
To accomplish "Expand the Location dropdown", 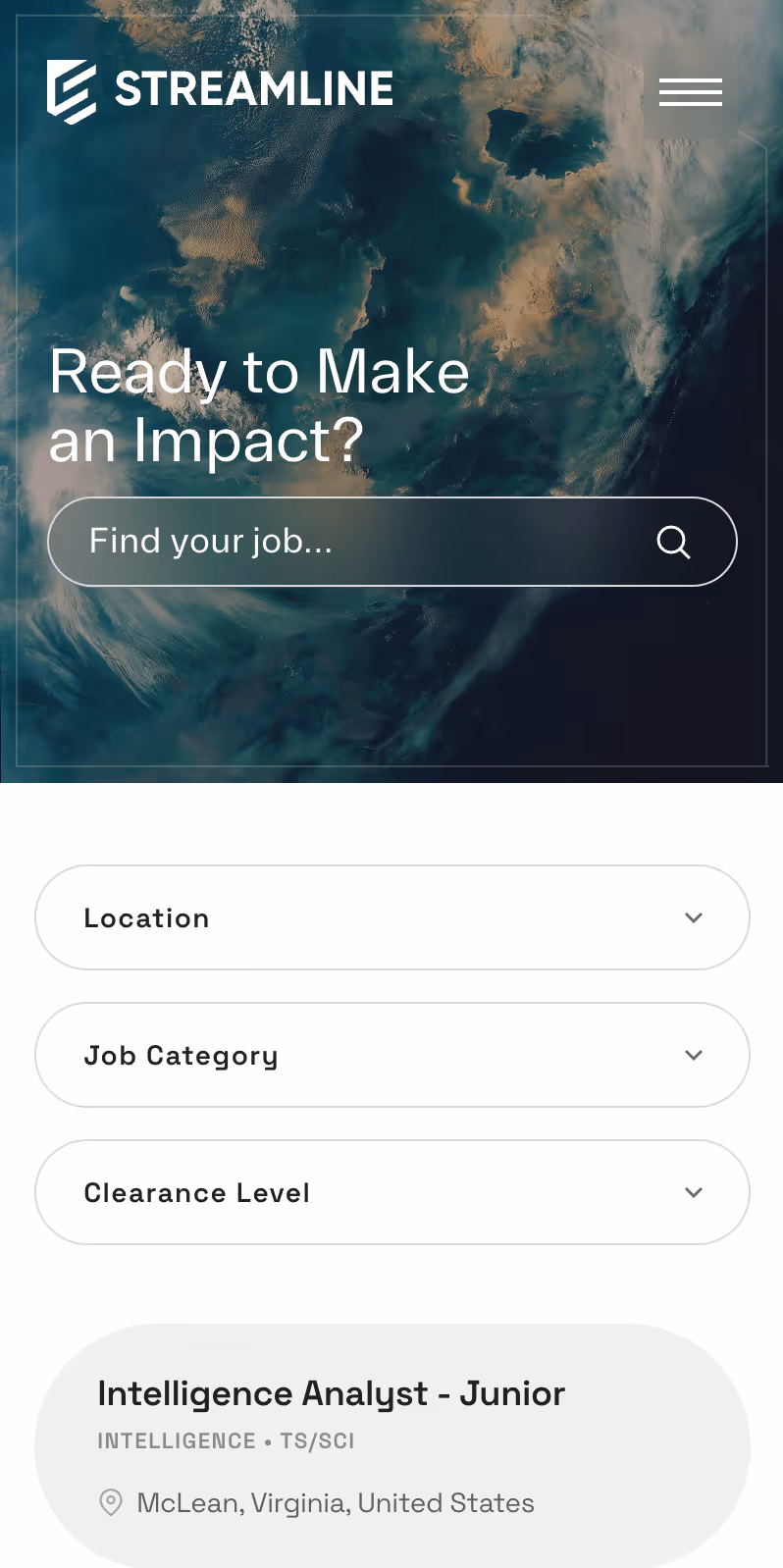I will 392,917.
